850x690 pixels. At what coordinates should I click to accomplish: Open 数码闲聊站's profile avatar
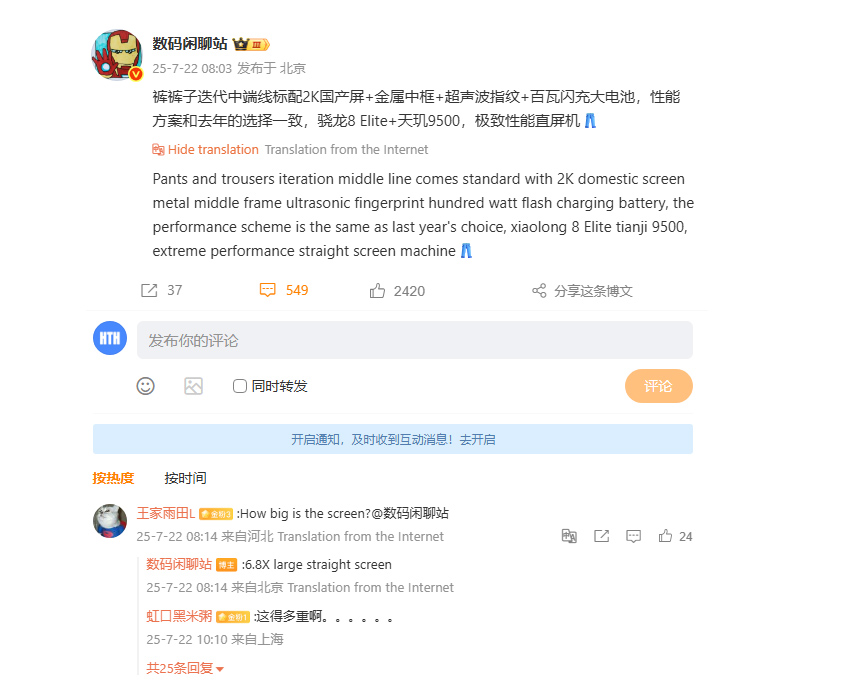pyautogui.click(x=117, y=54)
